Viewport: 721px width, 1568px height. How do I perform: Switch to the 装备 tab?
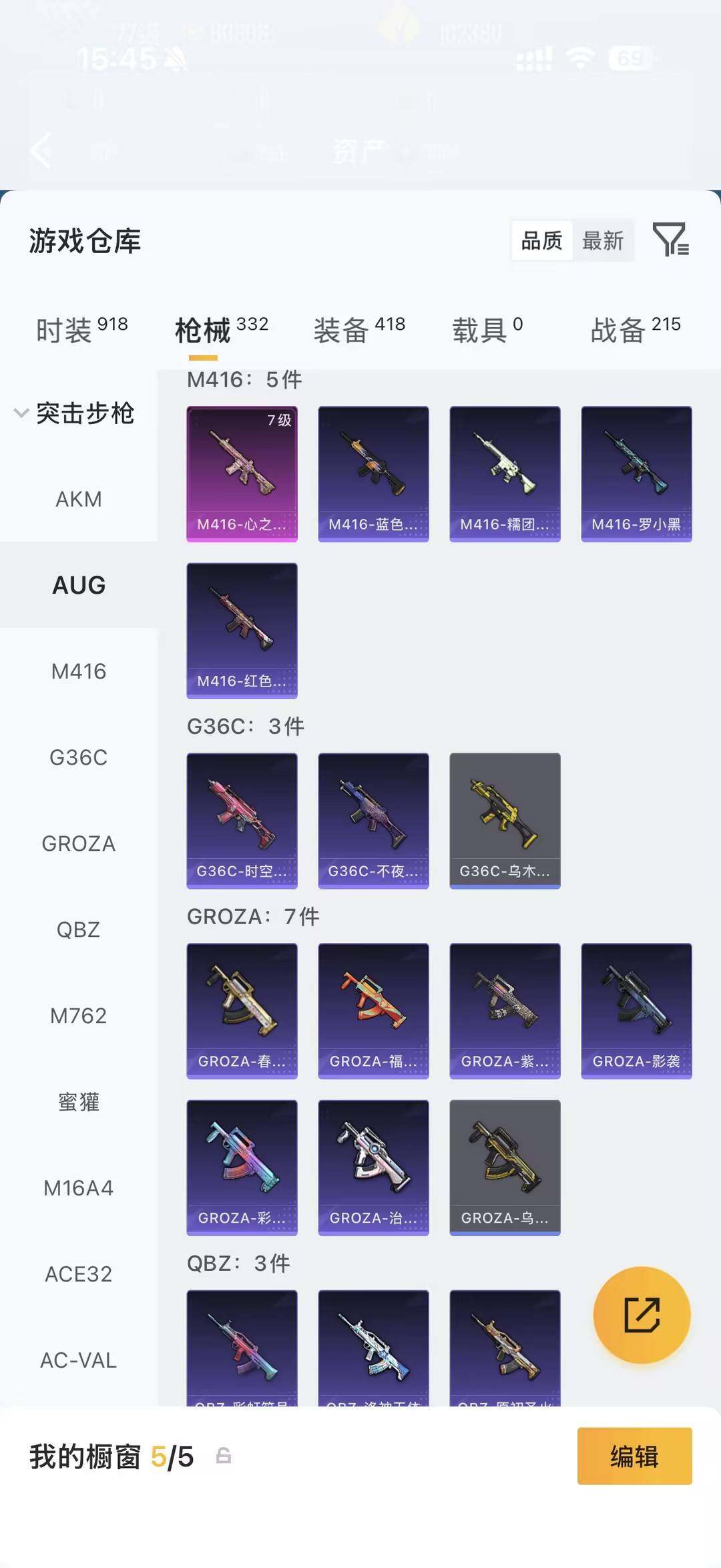coord(359,330)
